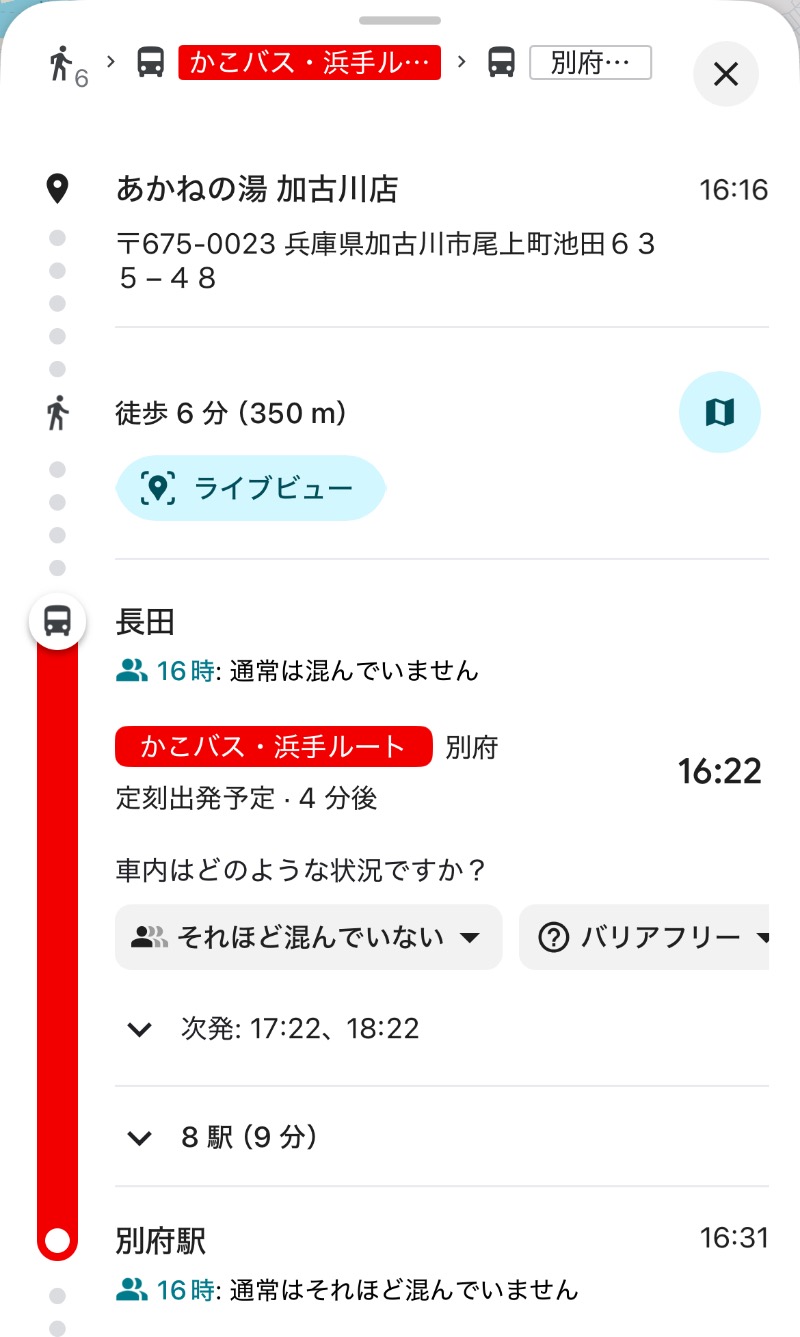800x1337 pixels.
Task: Expand the 8 駅 (9 分) stop list
Action: click(x=248, y=1137)
